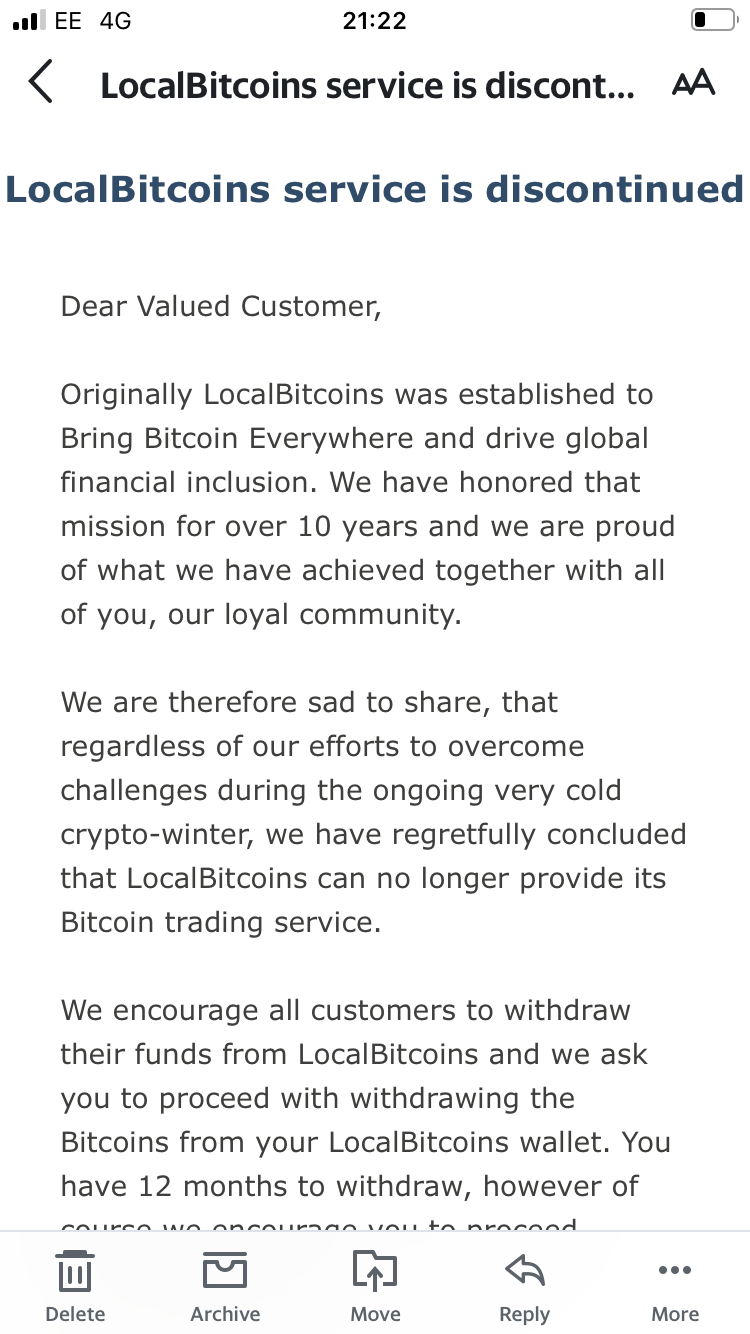The width and height of the screenshot is (750, 1334).
Task: Archive the LocalBitcoins email
Action: tap(225, 1285)
